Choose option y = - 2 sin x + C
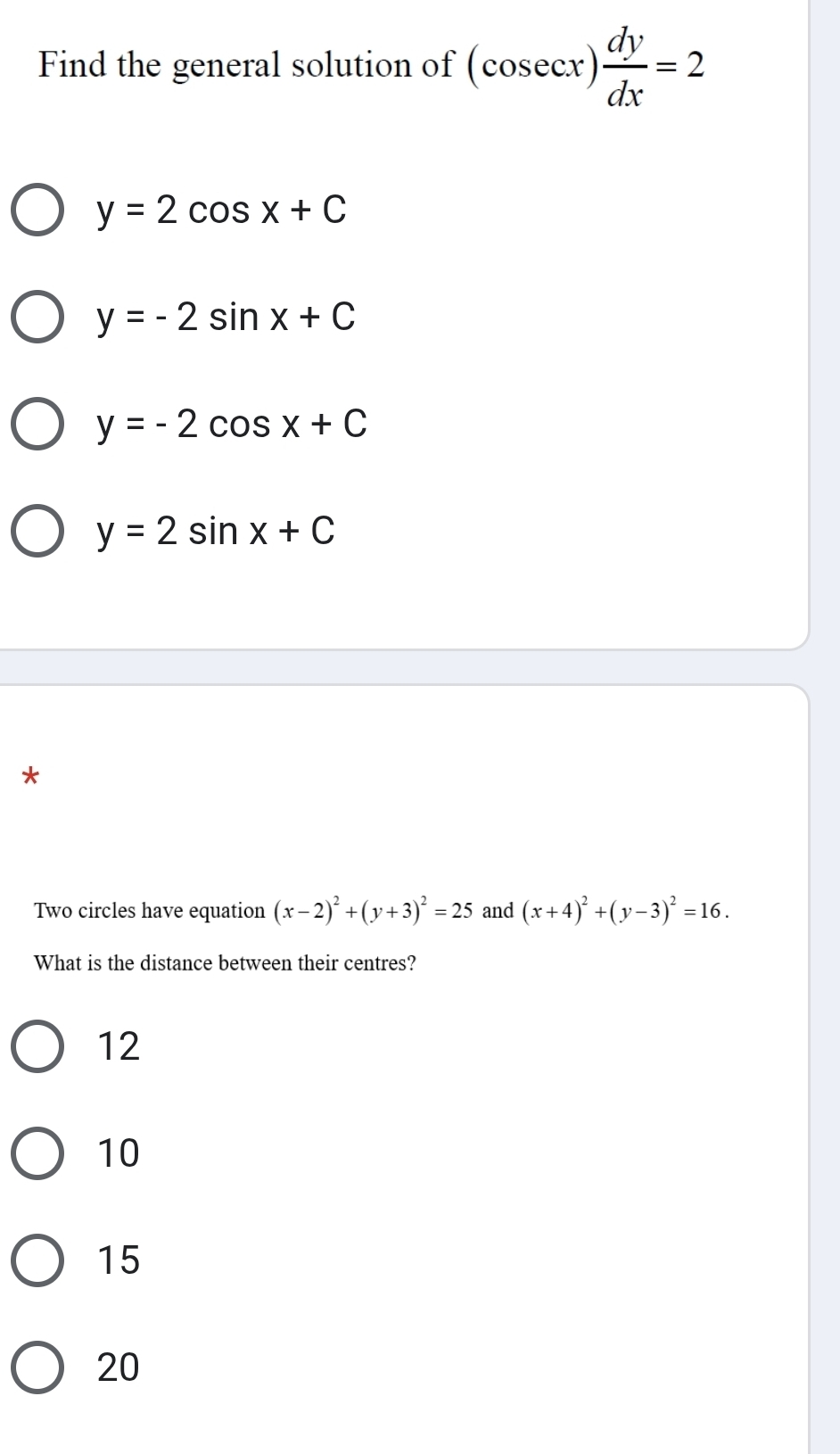This screenshot has height=1454, width=840. 37,317
